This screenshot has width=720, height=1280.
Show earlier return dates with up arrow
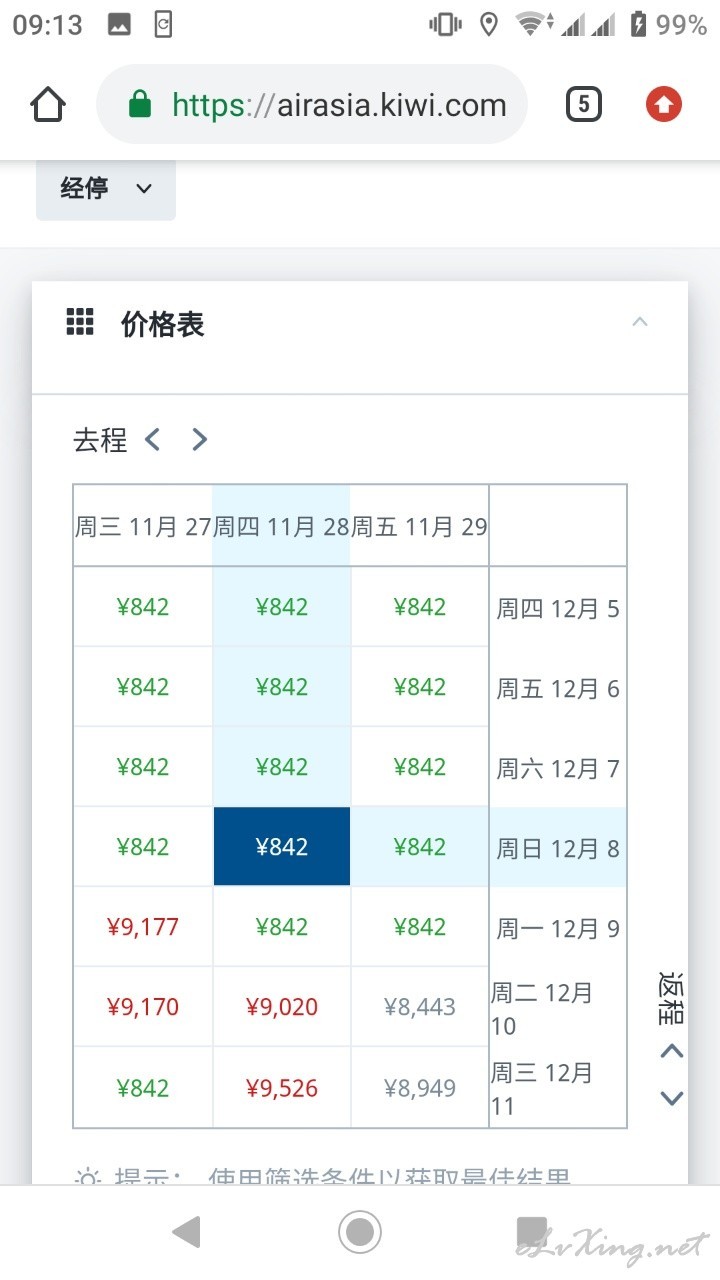click(x=672, y=1051)
